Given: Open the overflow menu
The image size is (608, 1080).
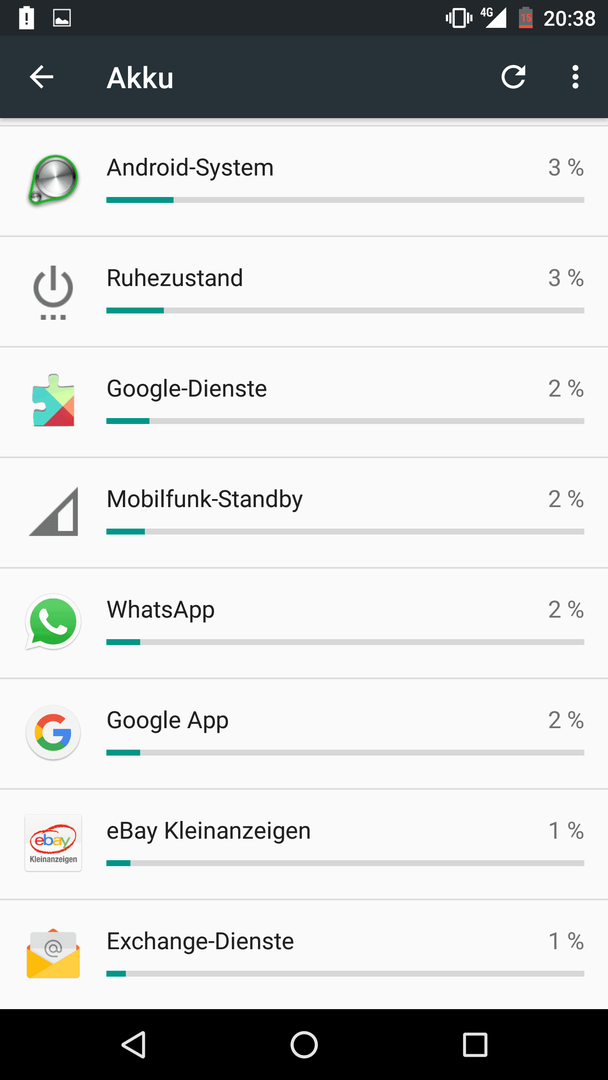Looking at the screenshot, I should click(576, 77).
